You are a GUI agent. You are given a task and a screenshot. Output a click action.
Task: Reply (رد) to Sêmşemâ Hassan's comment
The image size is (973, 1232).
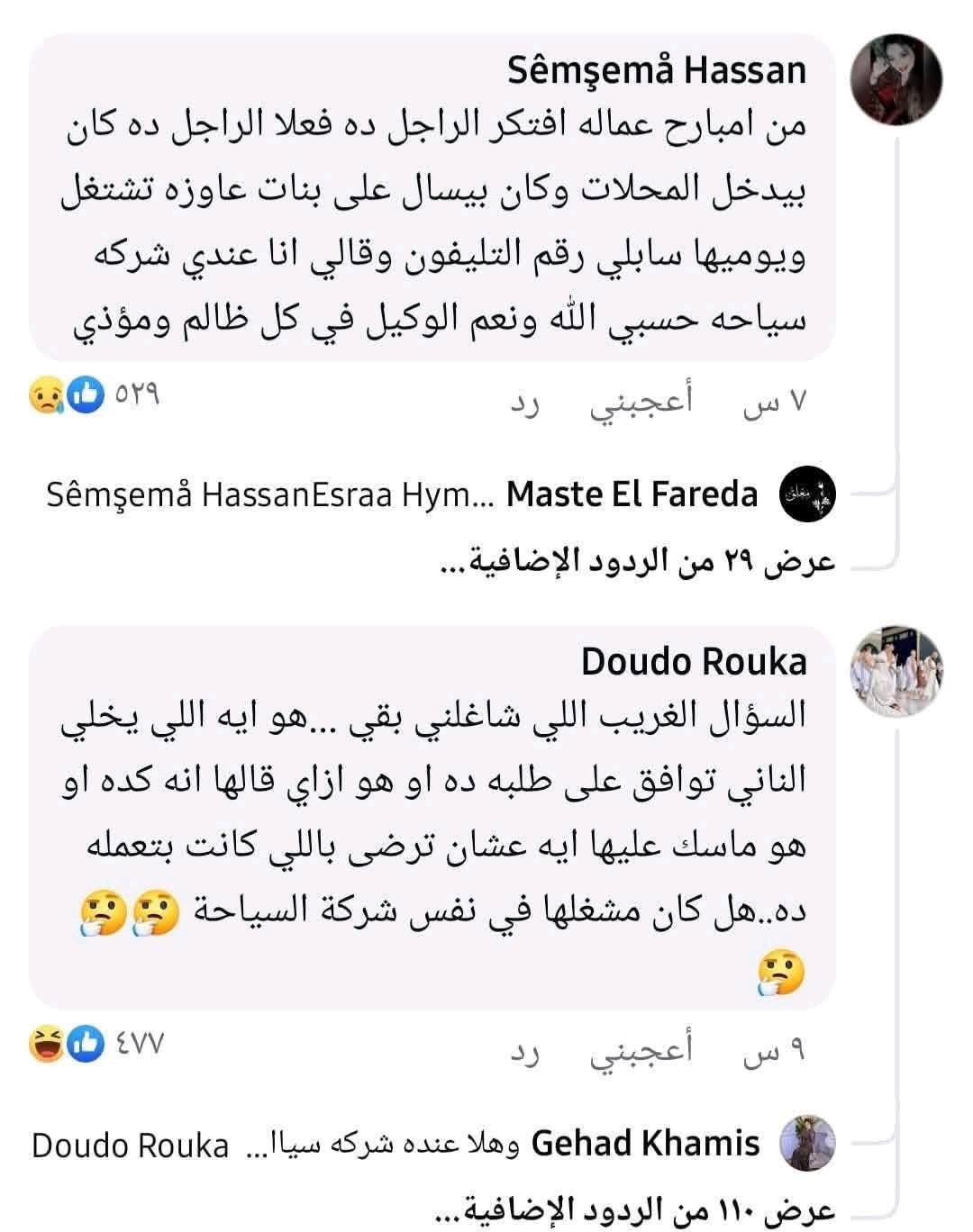pos(524,405)
